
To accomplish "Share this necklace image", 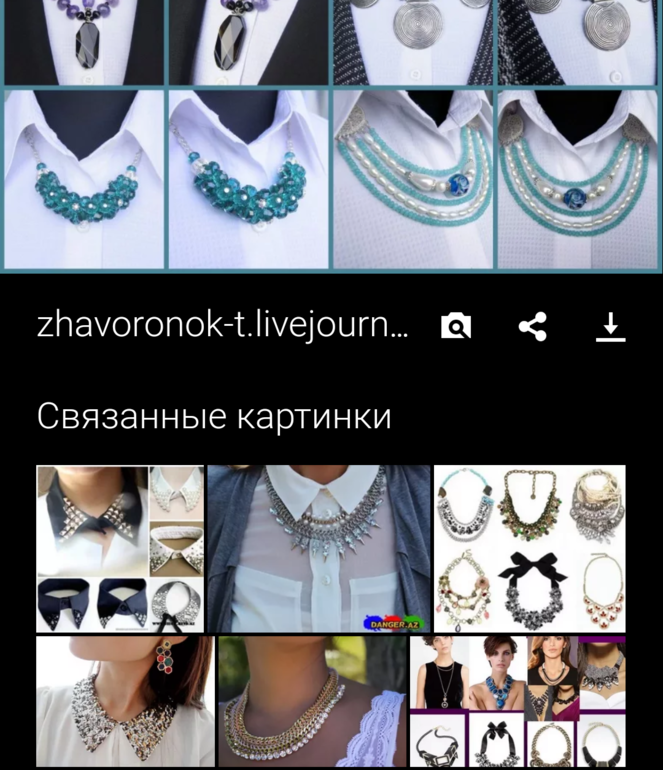I will pos(533,326).
